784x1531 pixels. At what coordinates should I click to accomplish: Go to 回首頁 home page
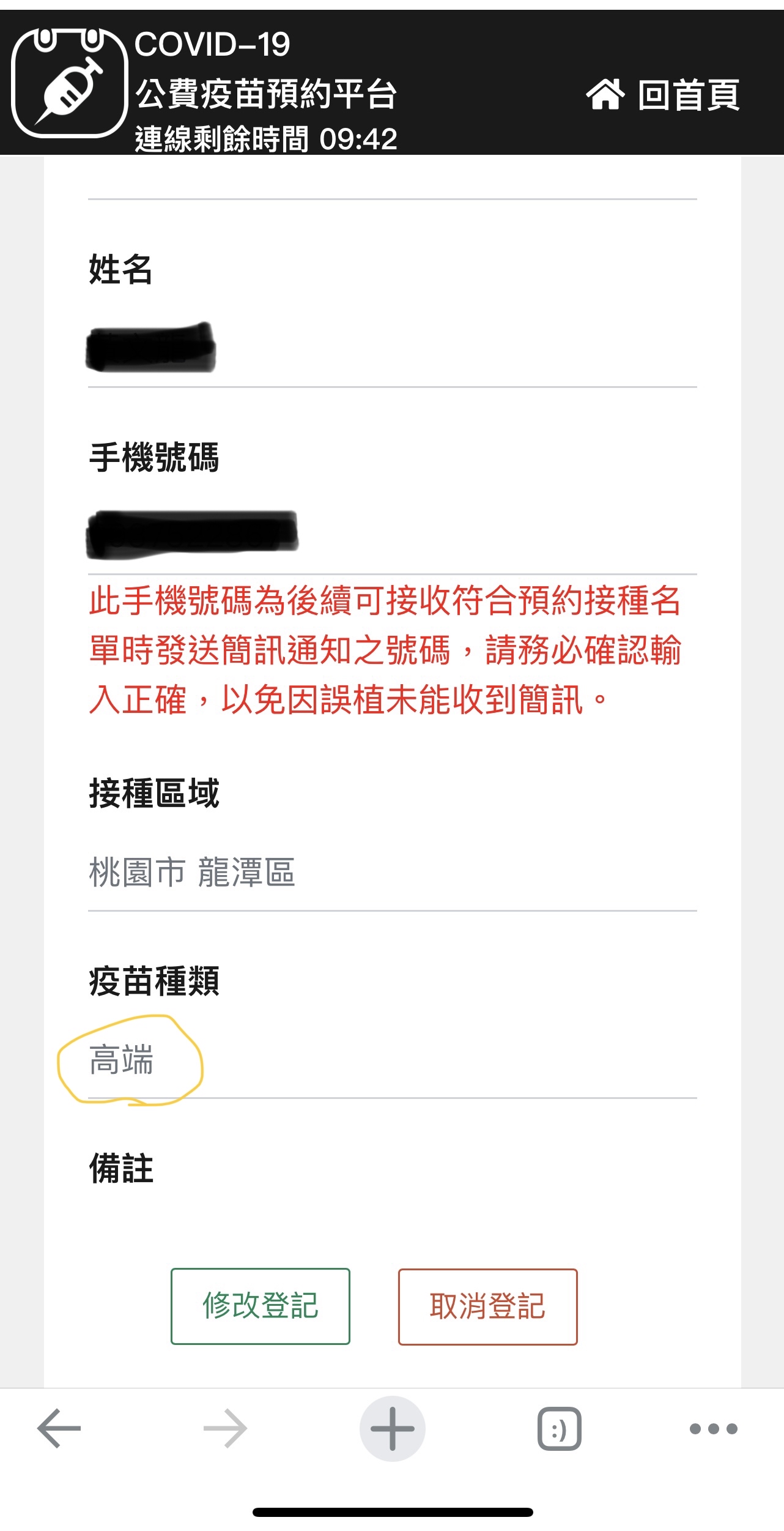(663, 95)
